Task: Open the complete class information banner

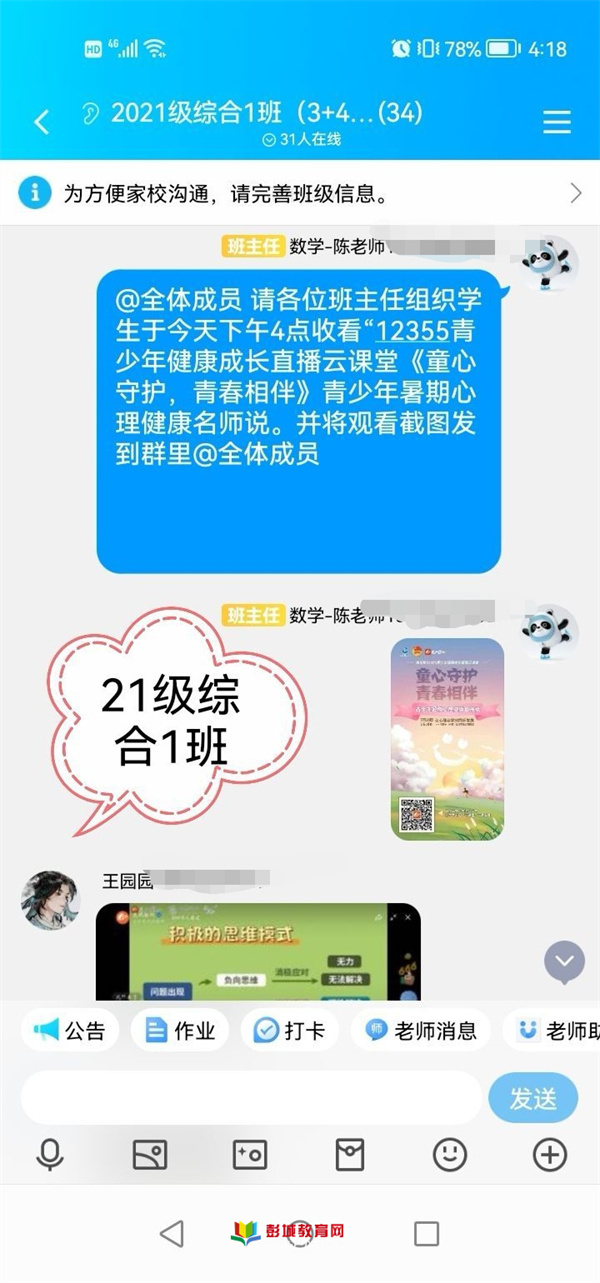Action: (x=300, y=193)
